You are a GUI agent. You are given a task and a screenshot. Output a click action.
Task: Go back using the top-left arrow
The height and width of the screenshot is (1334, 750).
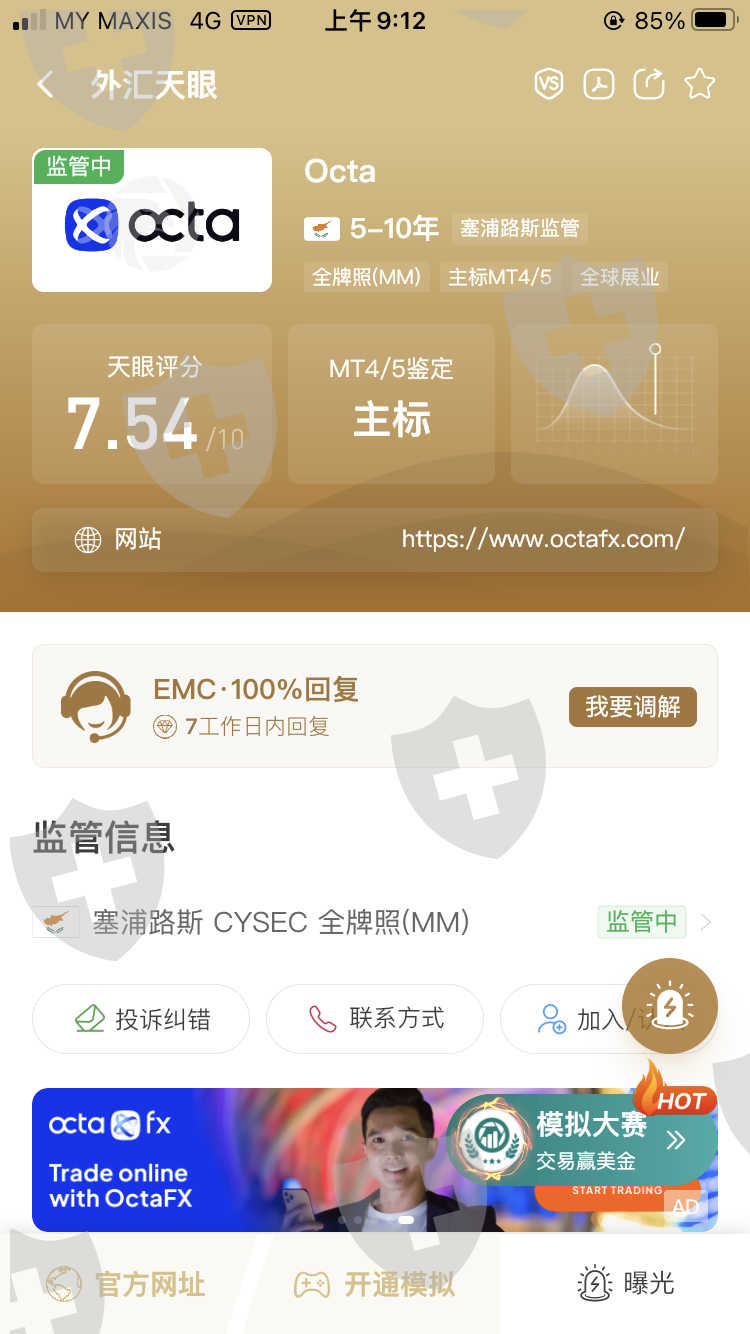click(x=45, y=85)
